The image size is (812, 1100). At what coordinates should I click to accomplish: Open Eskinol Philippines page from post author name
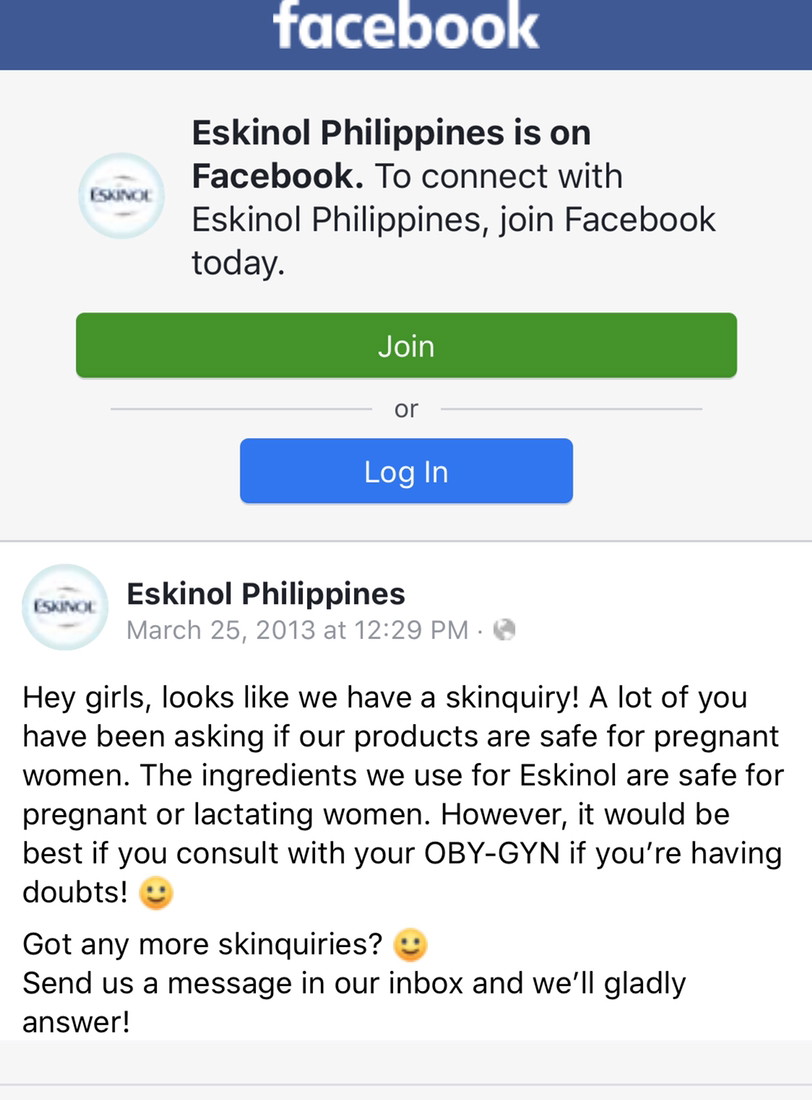click(x=265, y=593)
